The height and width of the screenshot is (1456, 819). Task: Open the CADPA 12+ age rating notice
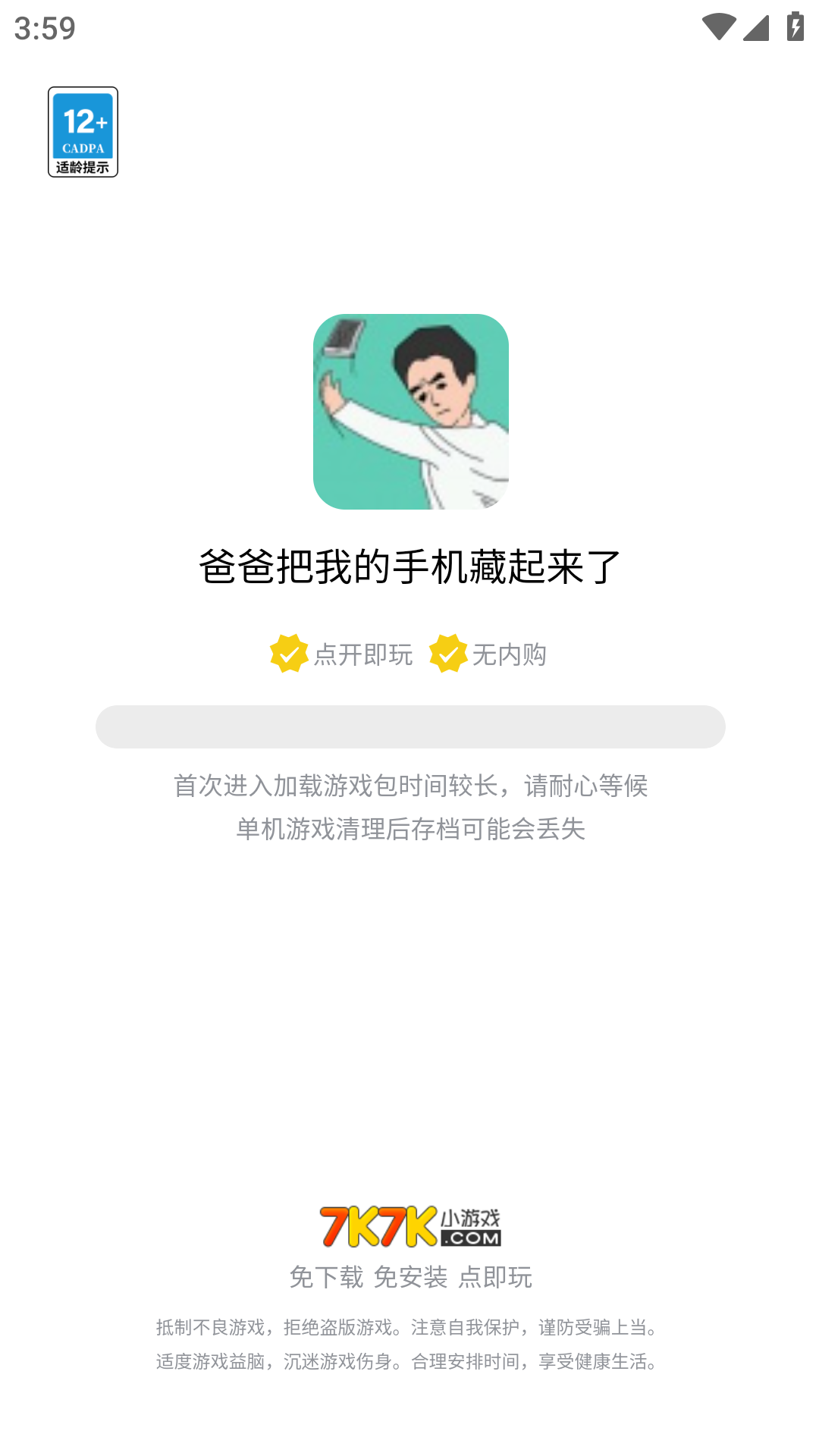click(83, 132)
